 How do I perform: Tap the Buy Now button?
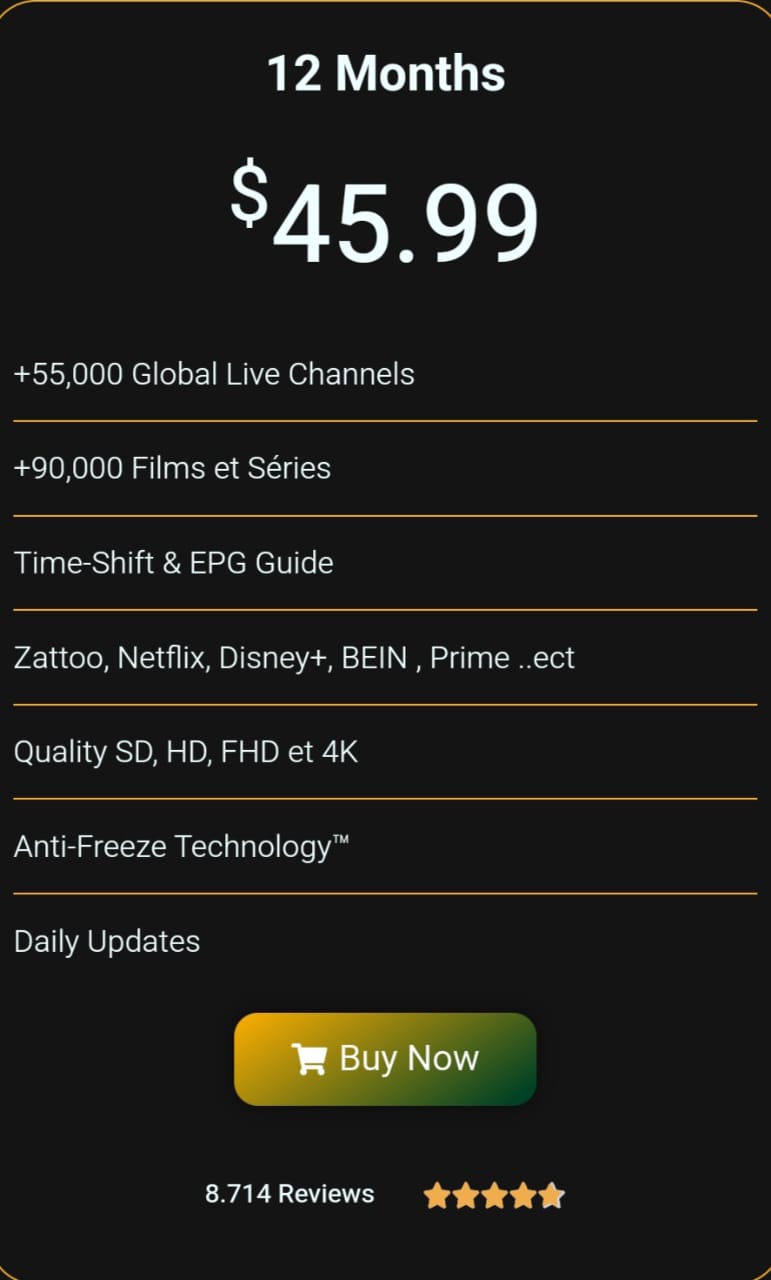point(385,1059)
